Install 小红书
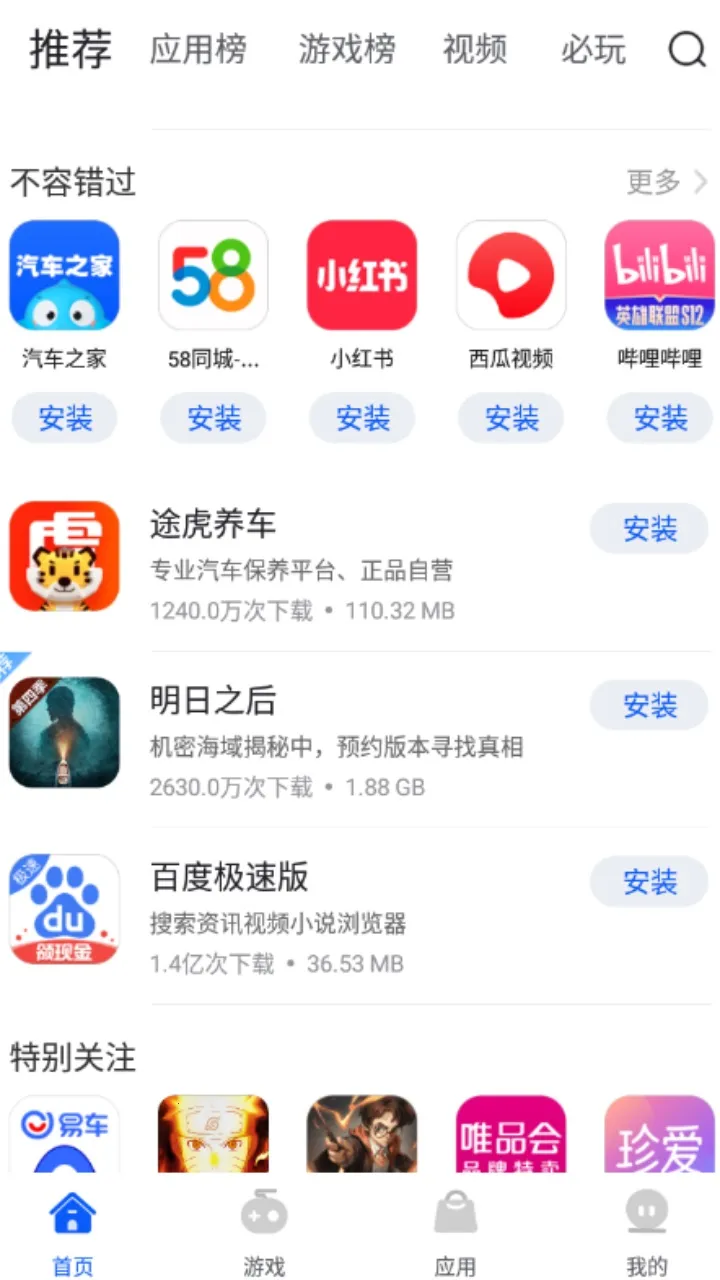This screenshot has width=720, height=1280. [362, 418]
